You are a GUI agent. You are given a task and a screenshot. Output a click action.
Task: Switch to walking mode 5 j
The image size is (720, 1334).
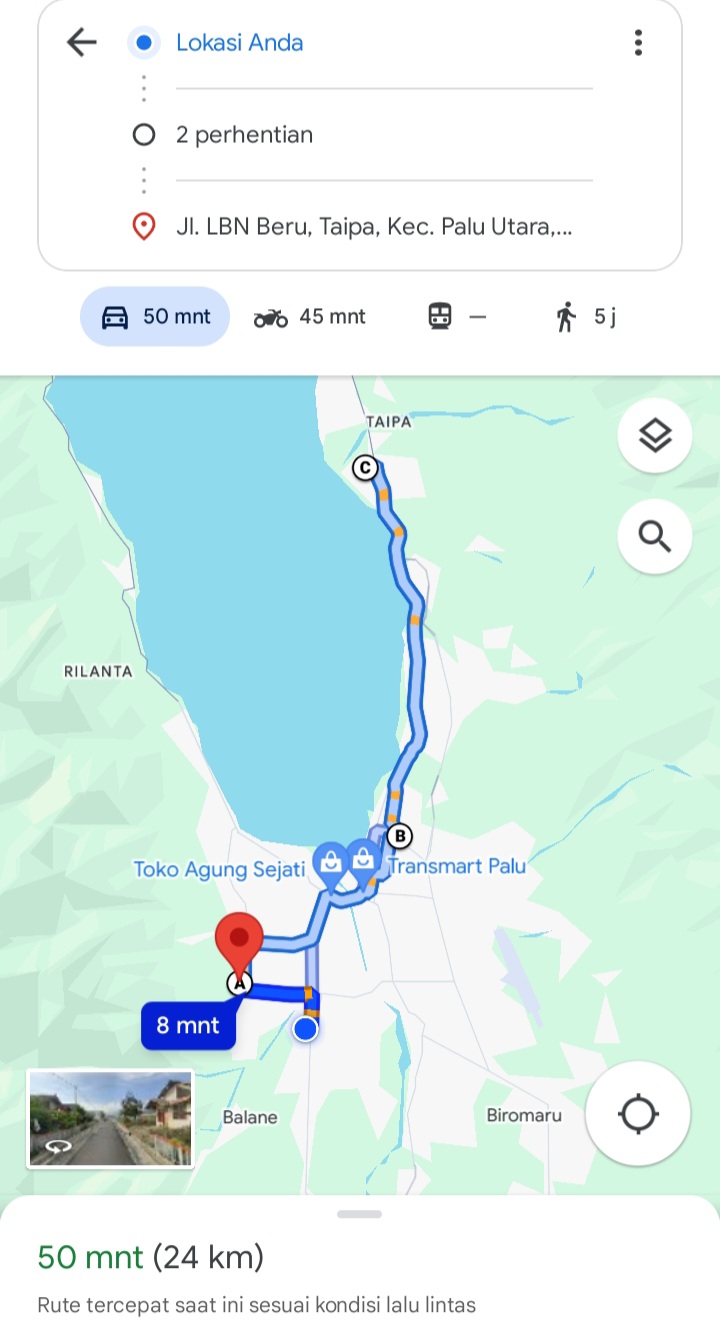click(x=585, y=317)
